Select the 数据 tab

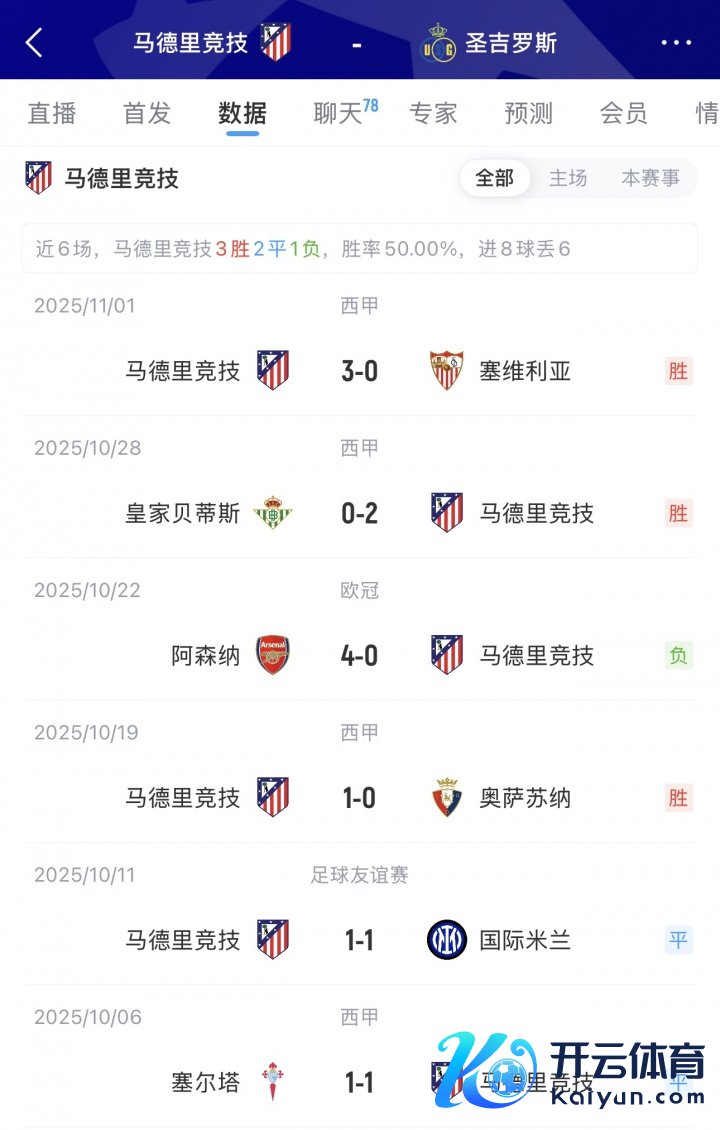[x=242, y=113]
